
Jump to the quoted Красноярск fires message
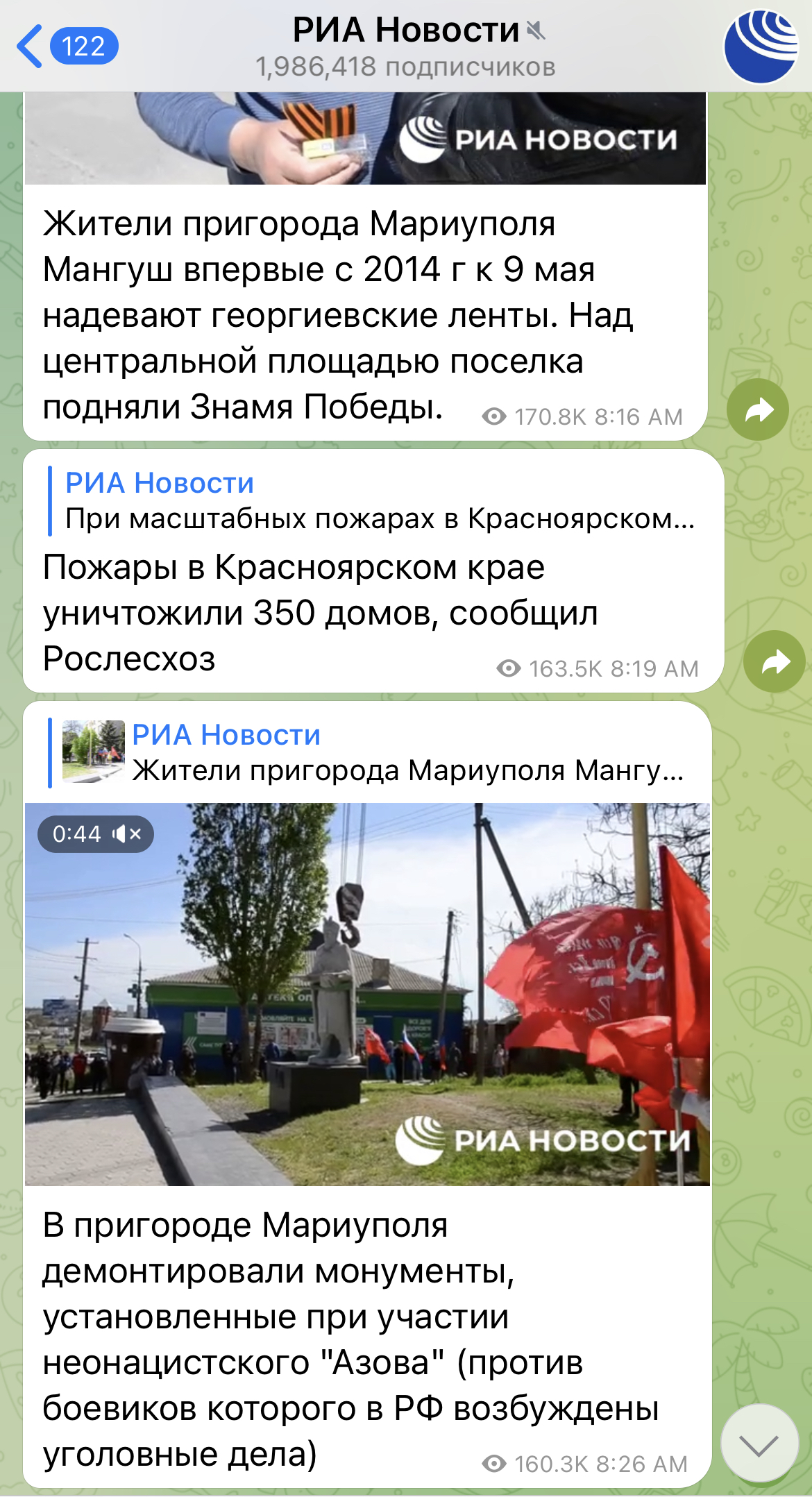(373, 501)
